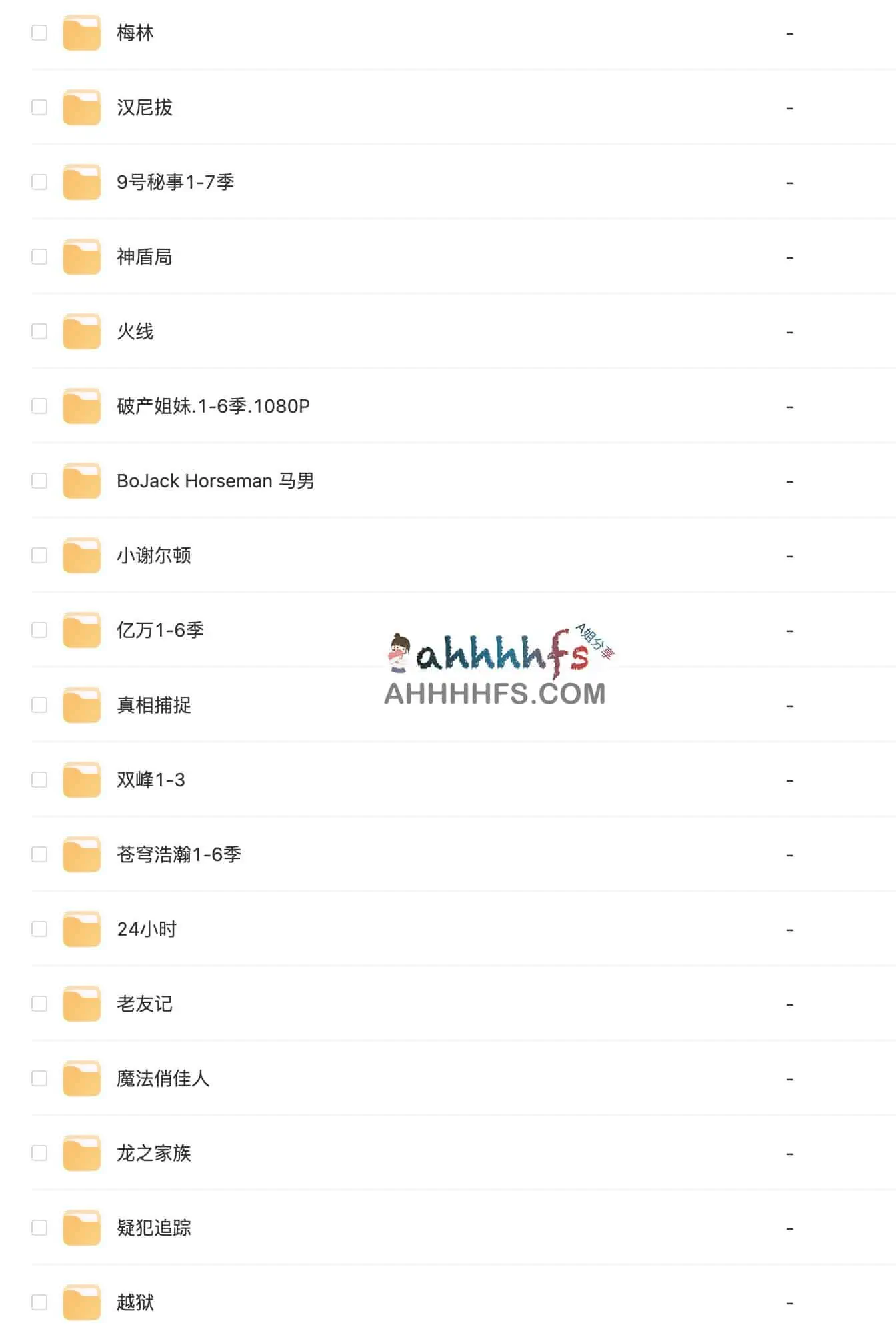Viewport: 896px width, 1335px height.
Task: Open the 疑犯追踪 folder
Action: pos(153,1228)
